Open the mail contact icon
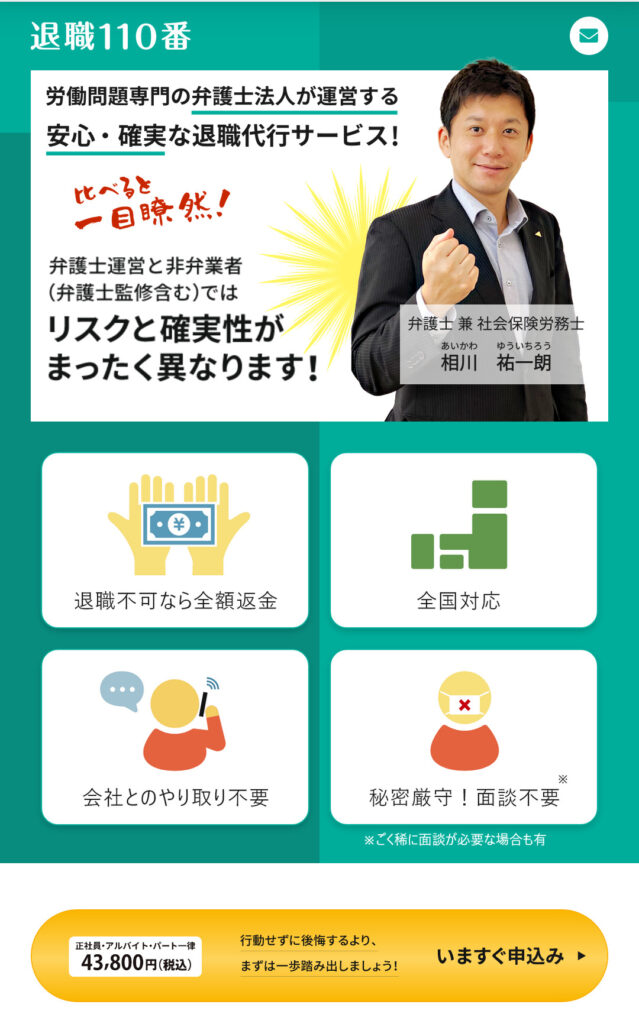Viewport: 639px width, 1024px height. [x=588, y=37]
